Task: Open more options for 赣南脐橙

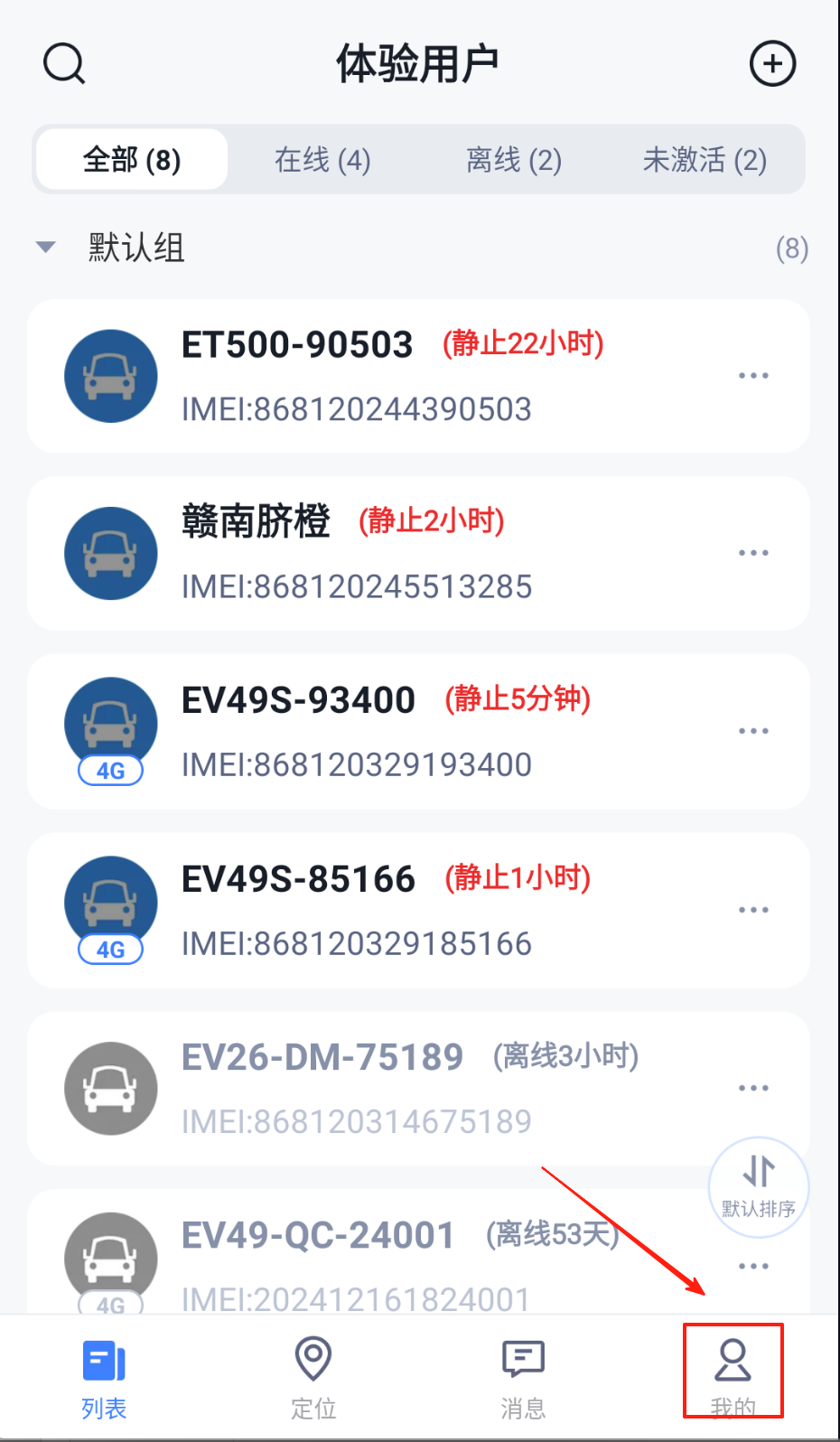Action: point(753,552)
